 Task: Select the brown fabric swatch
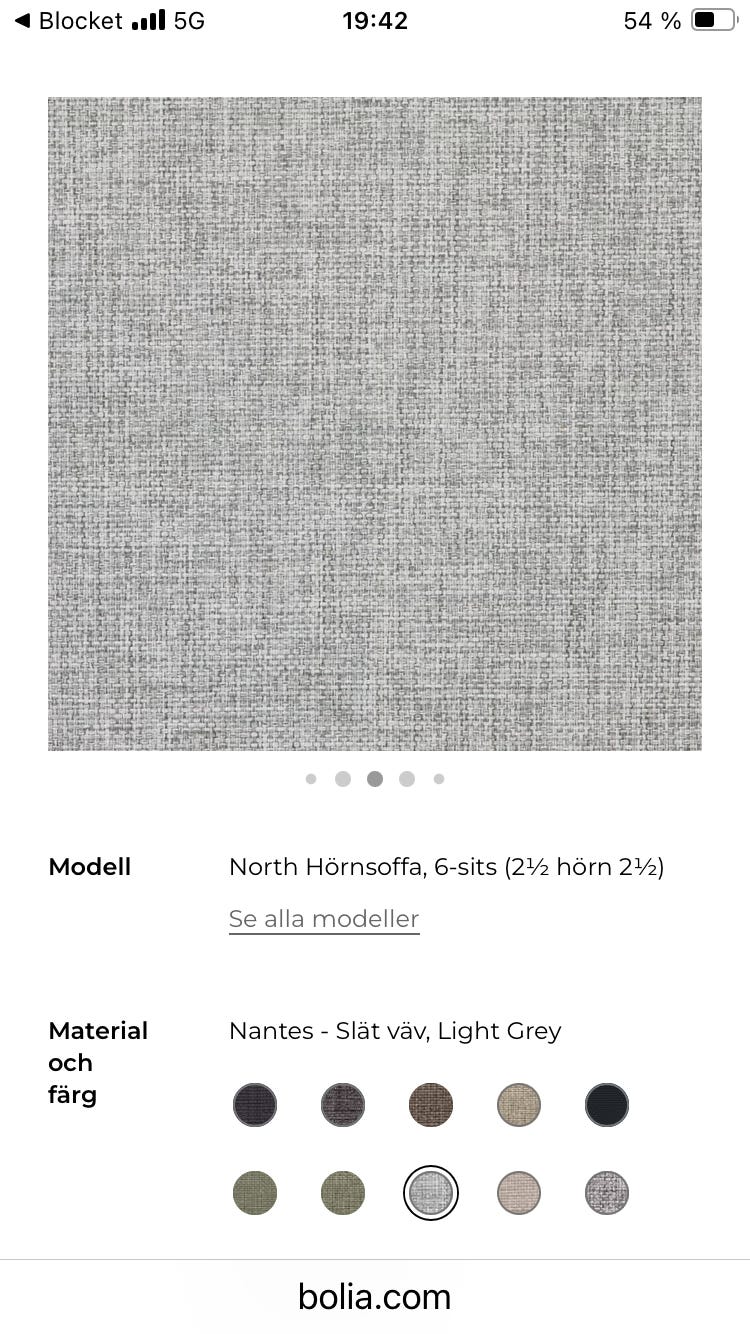click(431, 1105)
